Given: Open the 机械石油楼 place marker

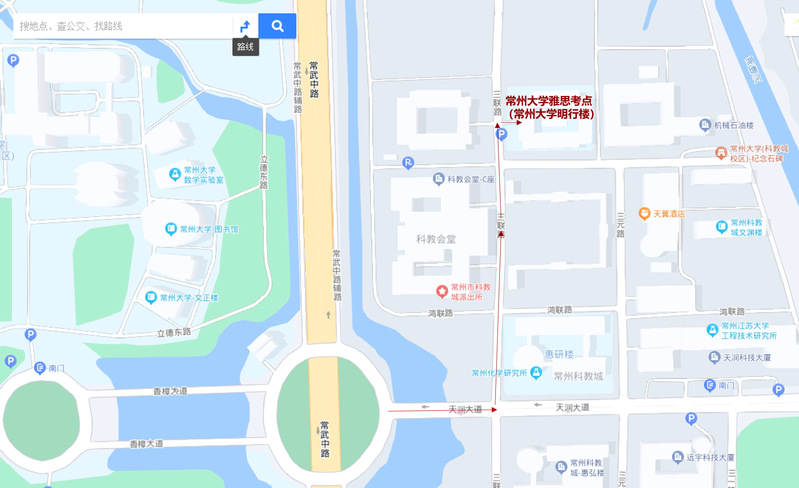Looking at the screenshot, I should pos(706,125).
